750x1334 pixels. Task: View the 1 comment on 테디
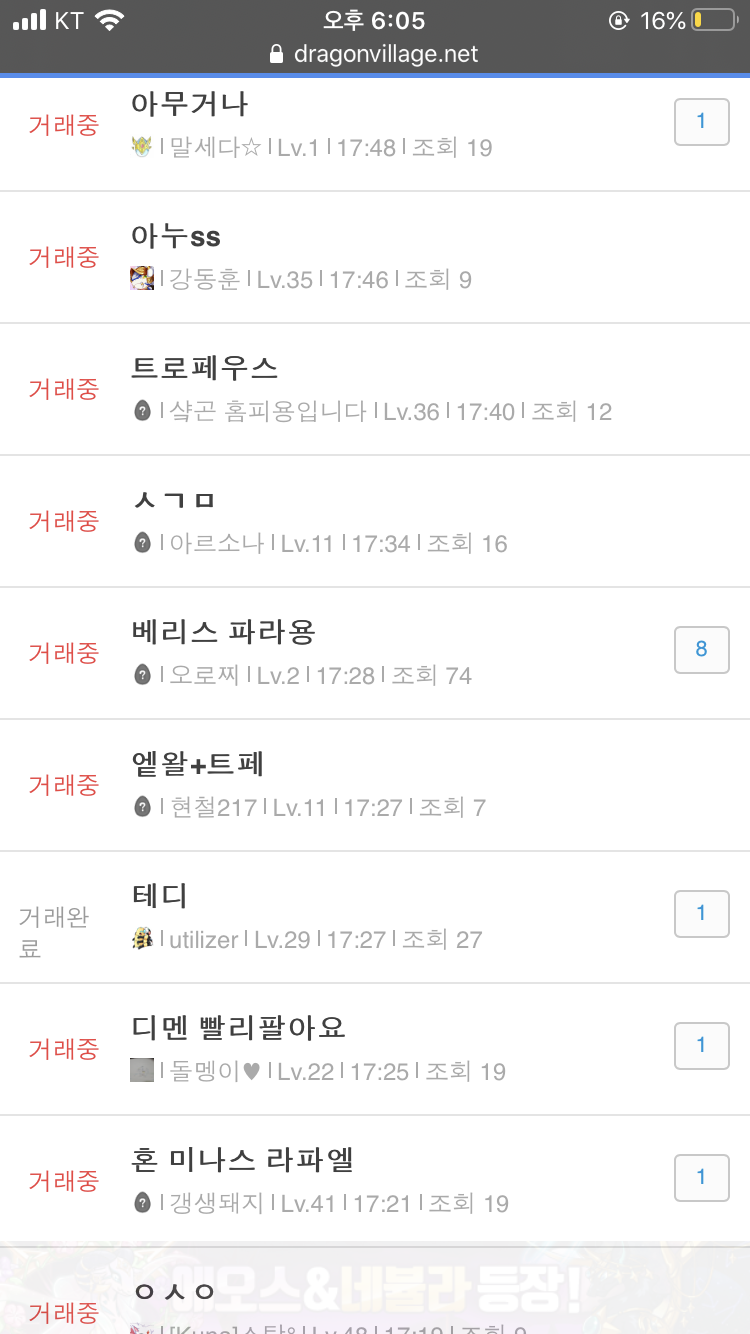click(701, 913)
